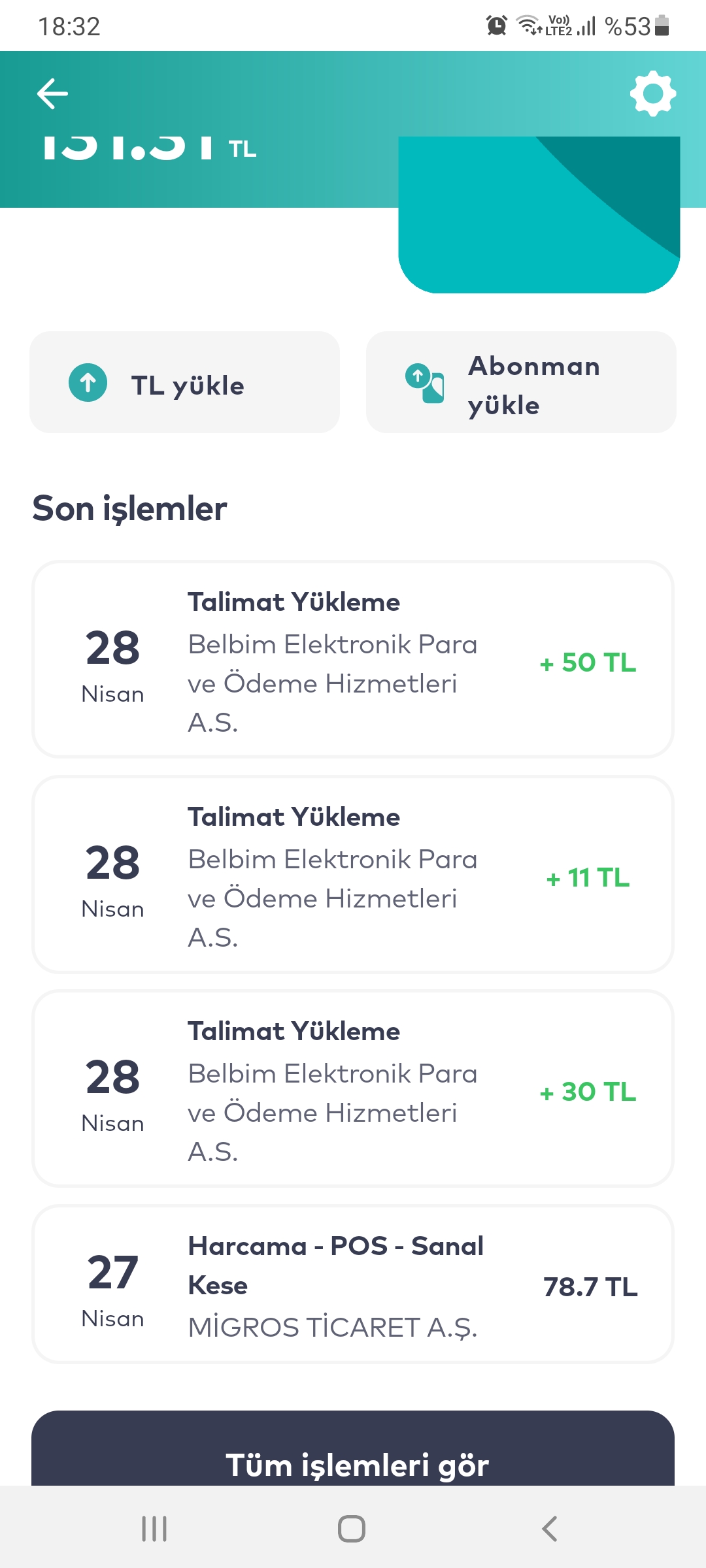Open the + 50 TL Talimat Yükleme transaction
This screenshot has width=706, height=1568.
[x=353, y=659]
